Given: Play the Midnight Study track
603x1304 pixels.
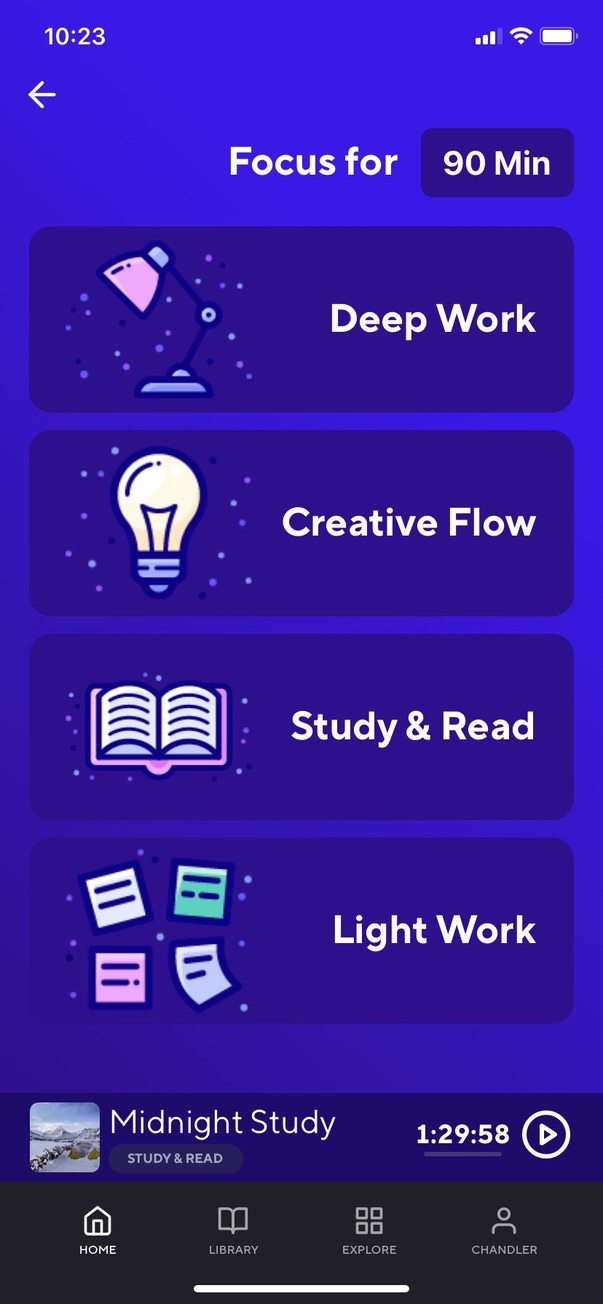Looking at the screenshot, I should [x=547, y=1135].
